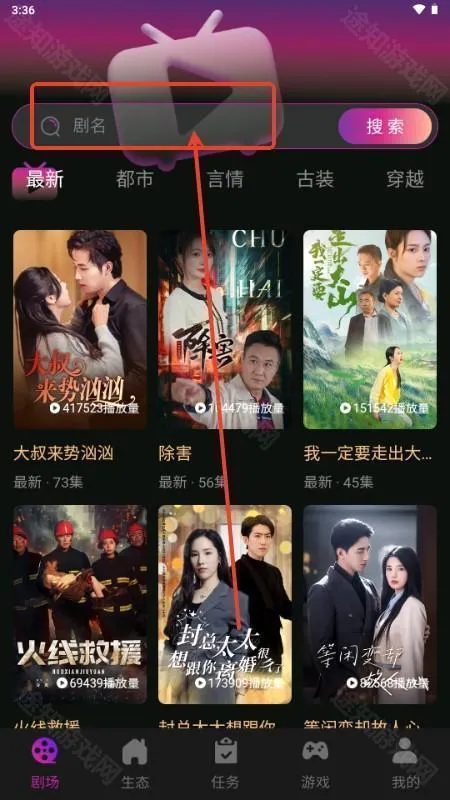This screenshot has height=800, width=450.
Task: Tap the 搜索 button
Action: point(385,126)
